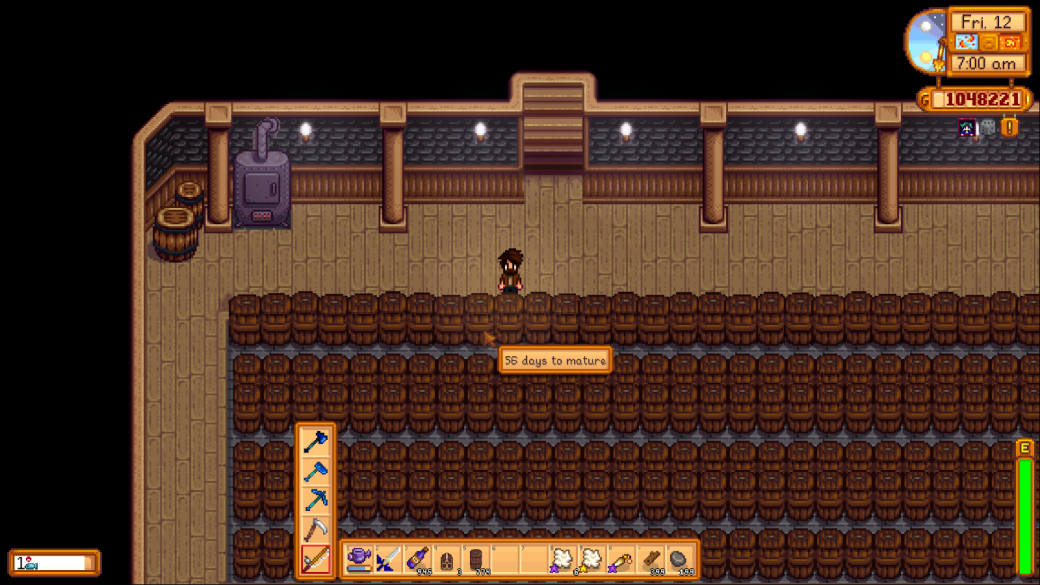Select the pickaxe in the tool column
The width and height of the screenshot is (1040, 585).
pos(316,500)
